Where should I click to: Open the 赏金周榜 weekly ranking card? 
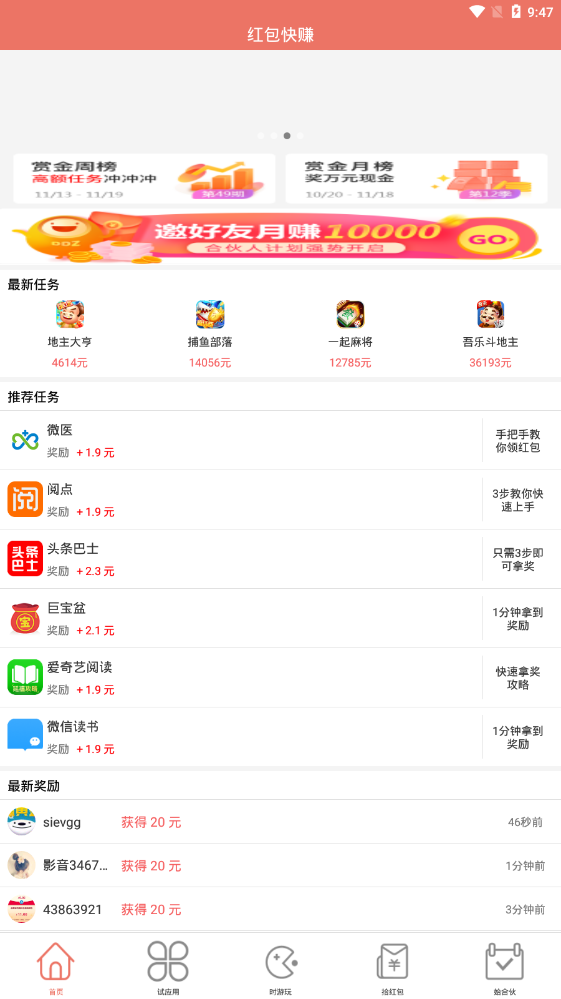click(x=144, y=178)
